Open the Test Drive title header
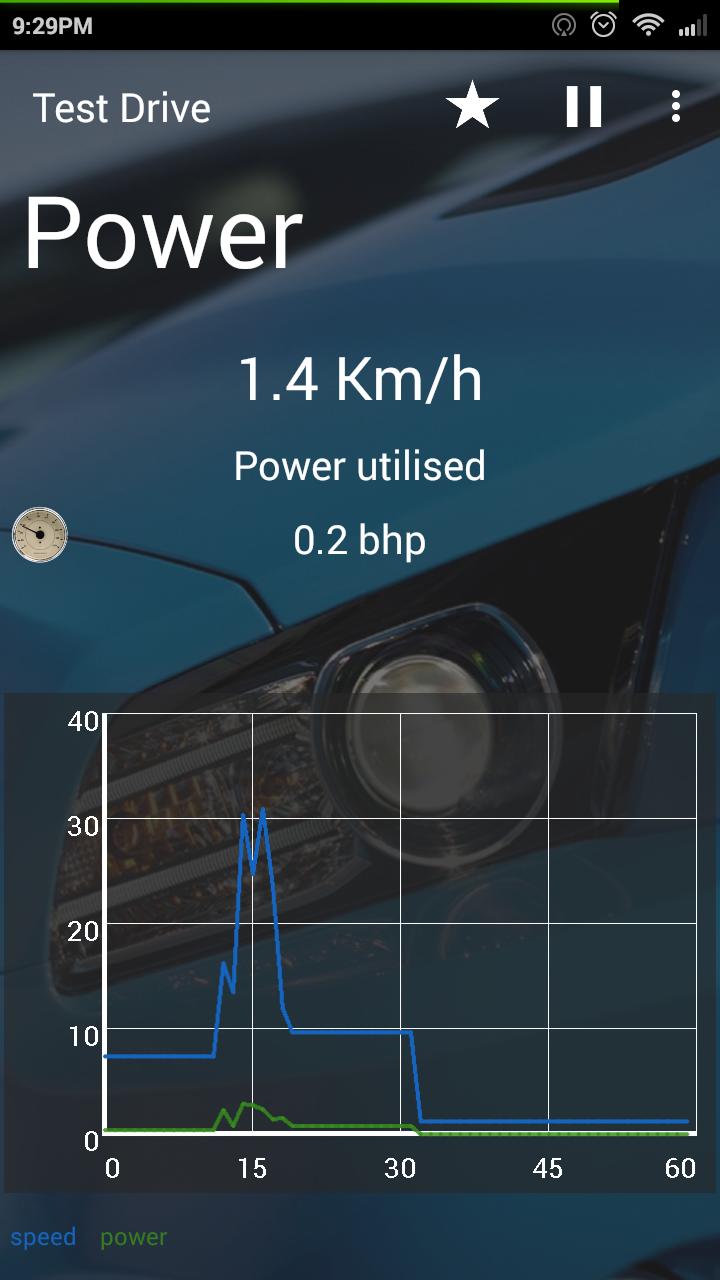 (122, 107)
